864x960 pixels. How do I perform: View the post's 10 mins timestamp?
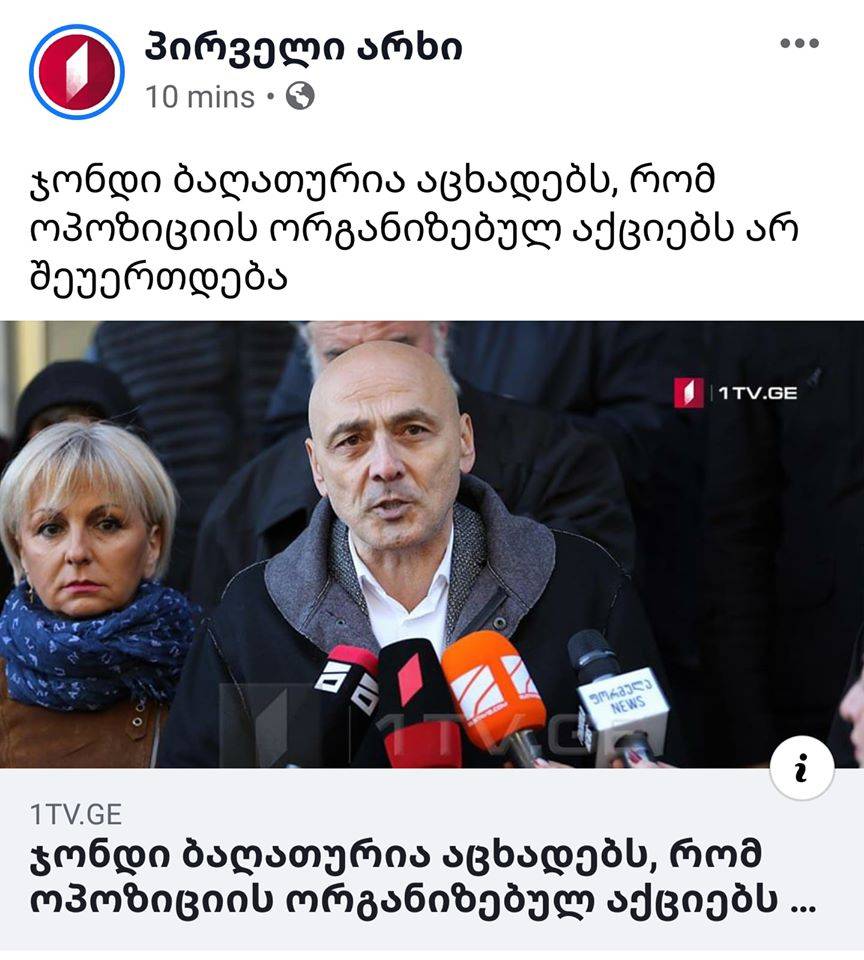click(200, 97)
